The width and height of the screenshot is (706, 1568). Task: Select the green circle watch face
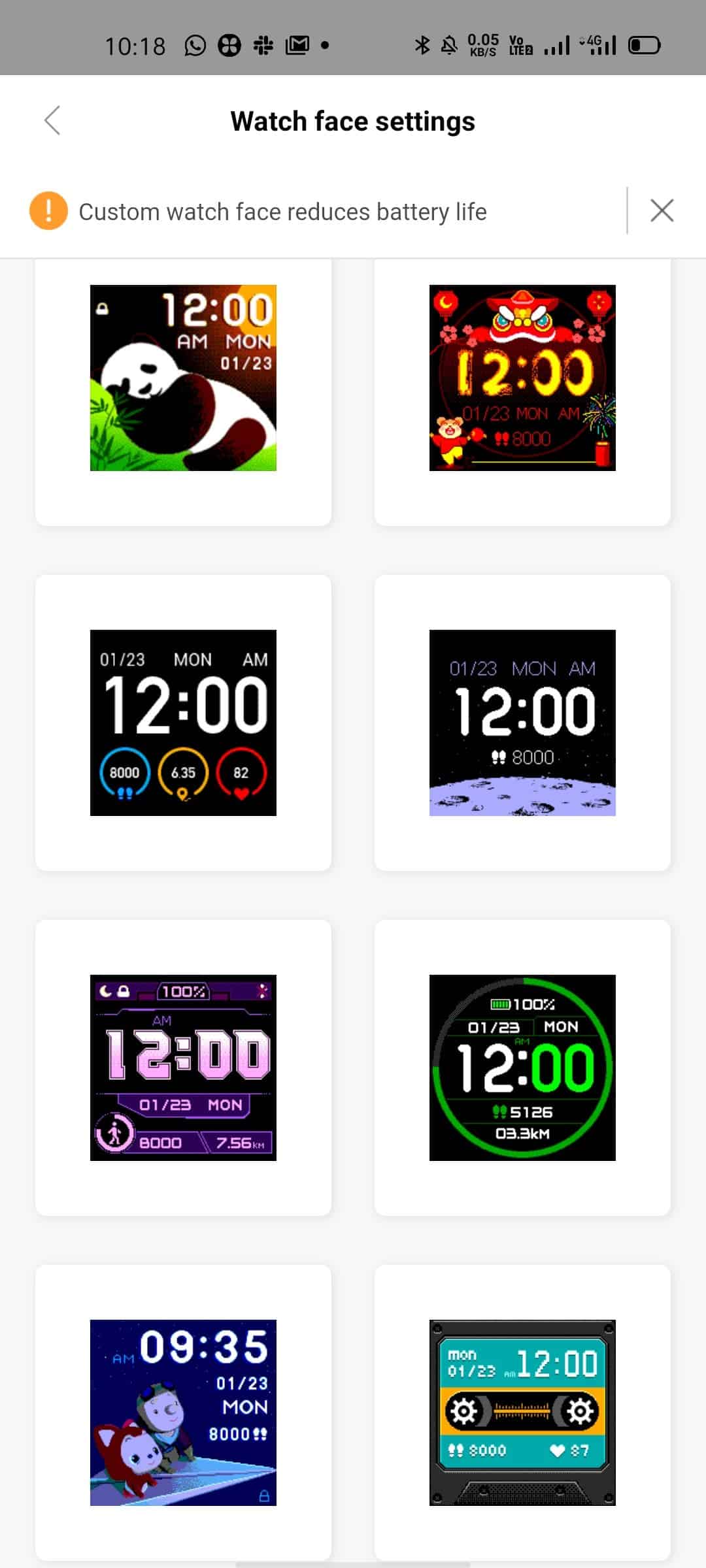click(x=522, y=1068)
